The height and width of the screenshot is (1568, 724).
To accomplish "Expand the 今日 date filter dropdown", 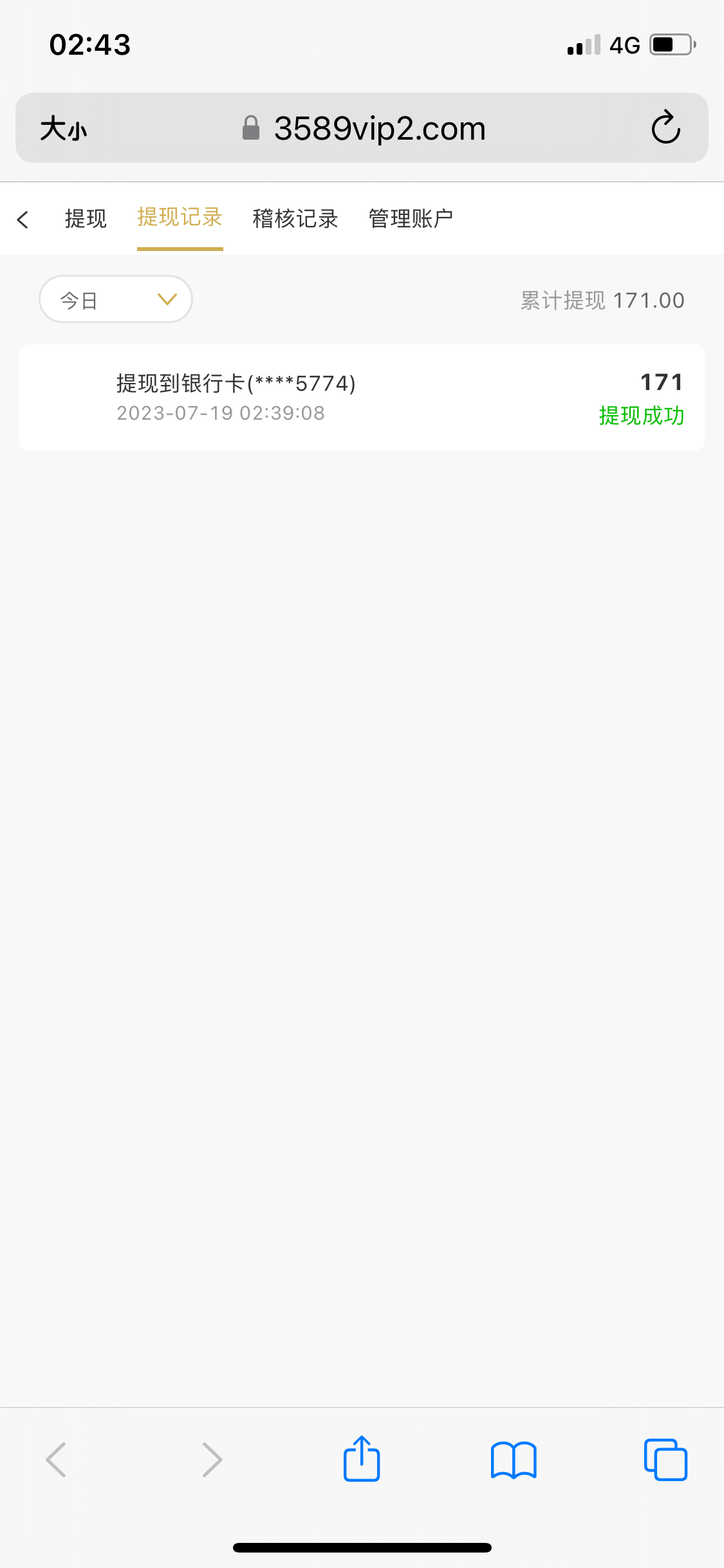I will (x=116, y=299).
